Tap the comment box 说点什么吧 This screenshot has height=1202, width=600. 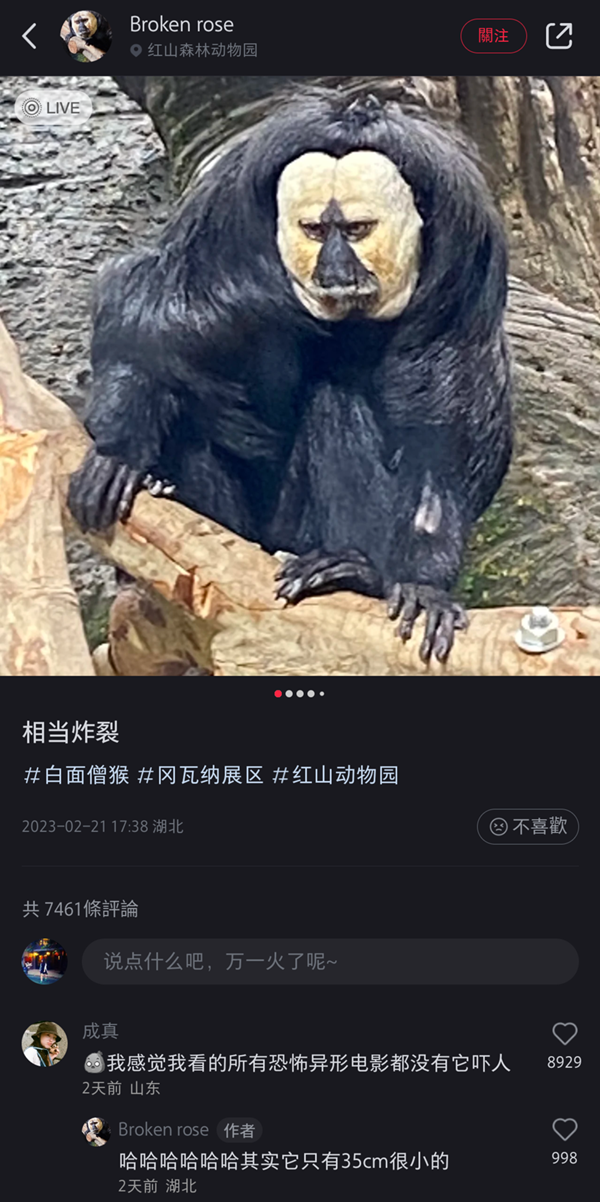tap(330, 961)
